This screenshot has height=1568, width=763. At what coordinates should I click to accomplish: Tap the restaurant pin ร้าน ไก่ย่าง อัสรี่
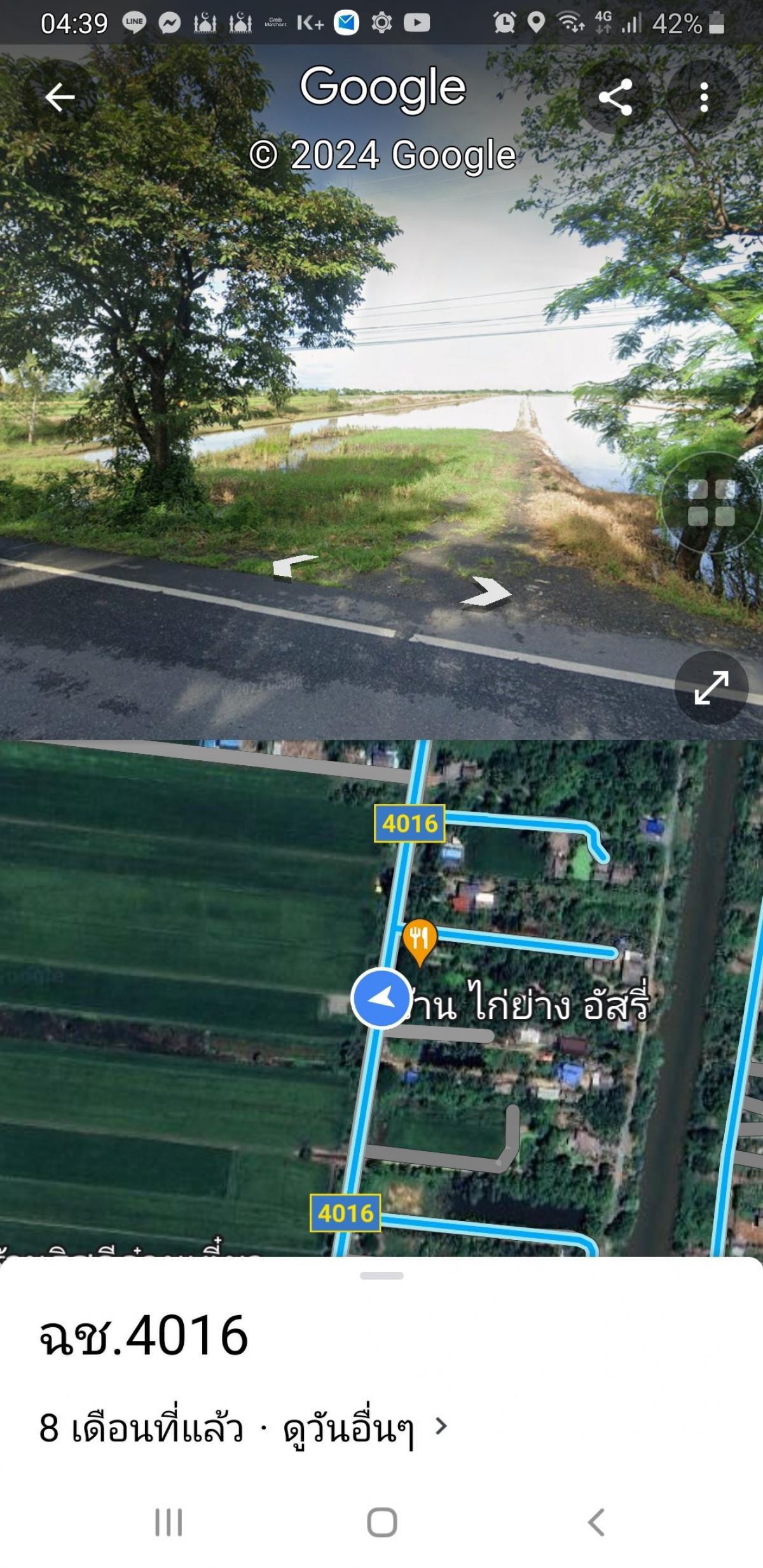click(420, 940)
